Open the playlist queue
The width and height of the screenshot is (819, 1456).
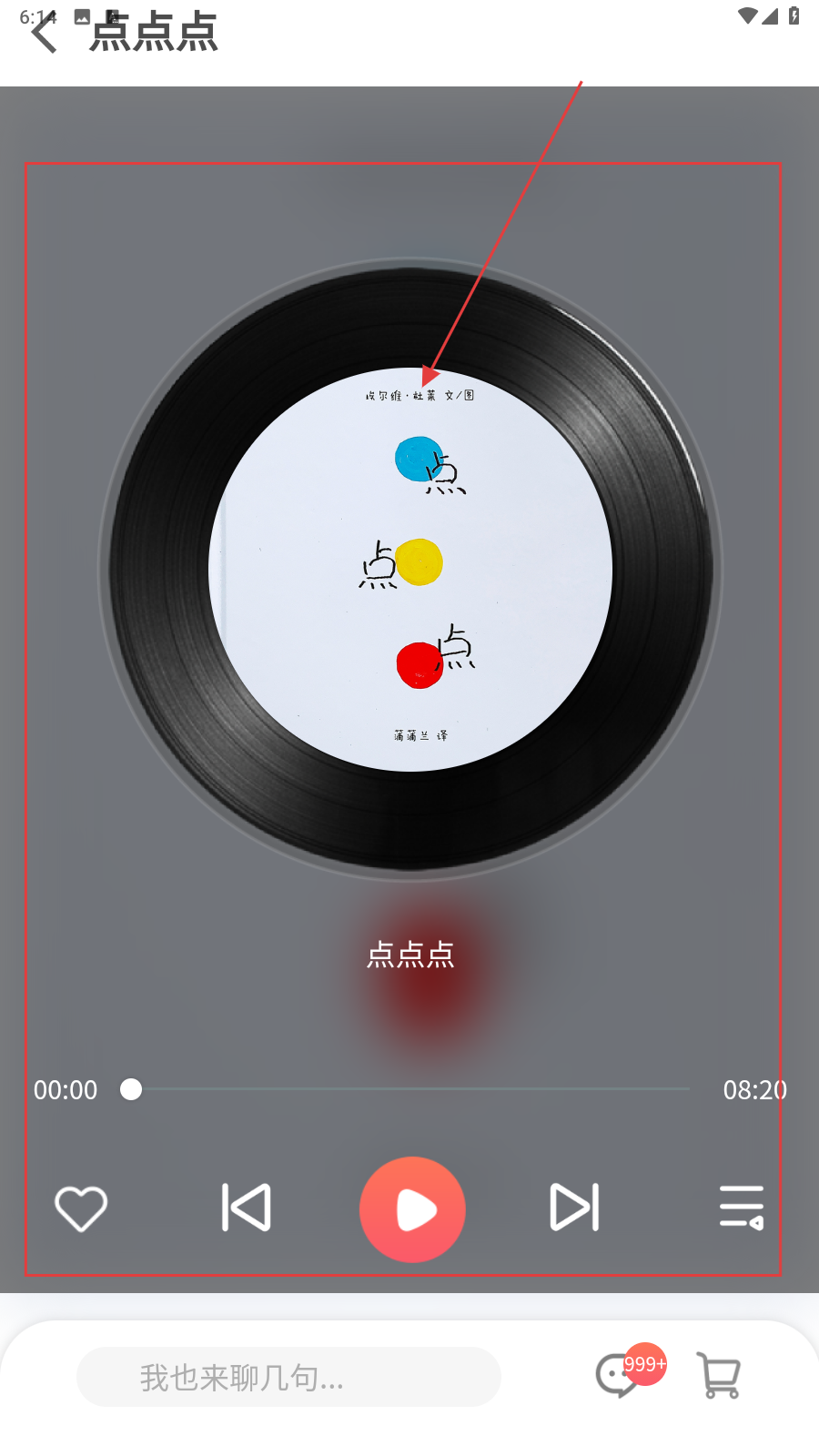(x=741, y=1208)
